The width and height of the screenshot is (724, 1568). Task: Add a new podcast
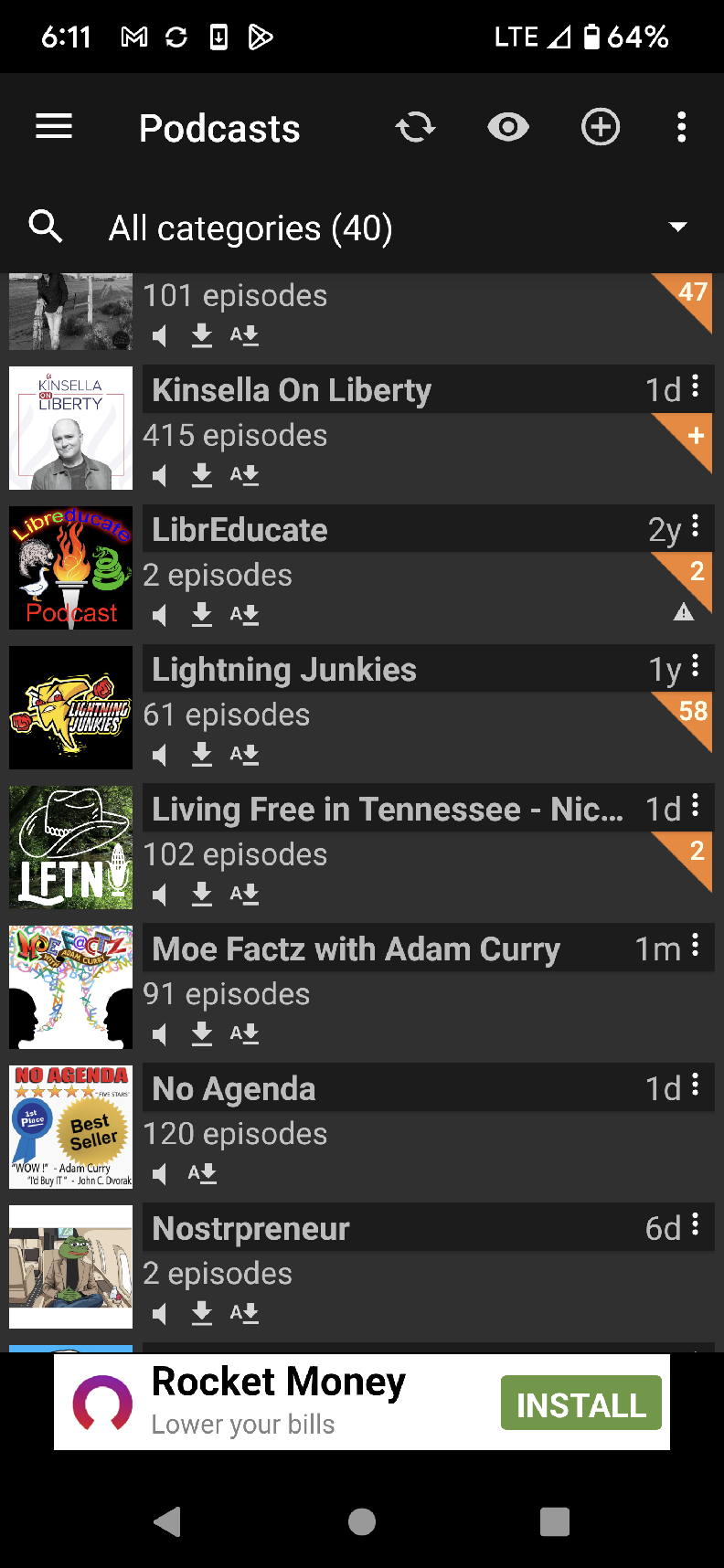601,127
